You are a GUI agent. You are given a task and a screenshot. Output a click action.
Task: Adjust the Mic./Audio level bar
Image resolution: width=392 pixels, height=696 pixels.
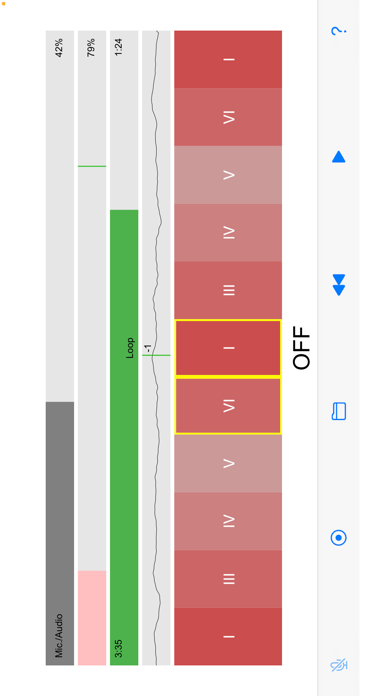click(x=60, y=348)
